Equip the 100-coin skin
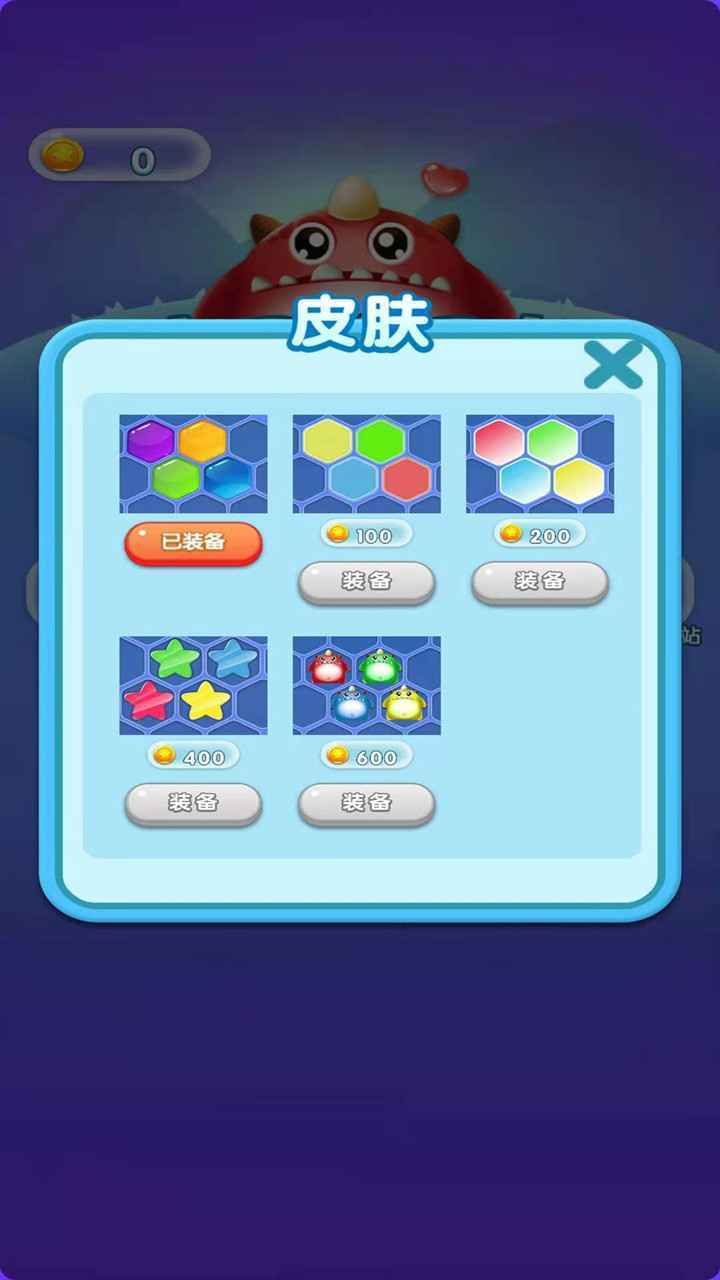This screenshot has width=720, height=1280. pyautogui.click(x=367, y=582)
